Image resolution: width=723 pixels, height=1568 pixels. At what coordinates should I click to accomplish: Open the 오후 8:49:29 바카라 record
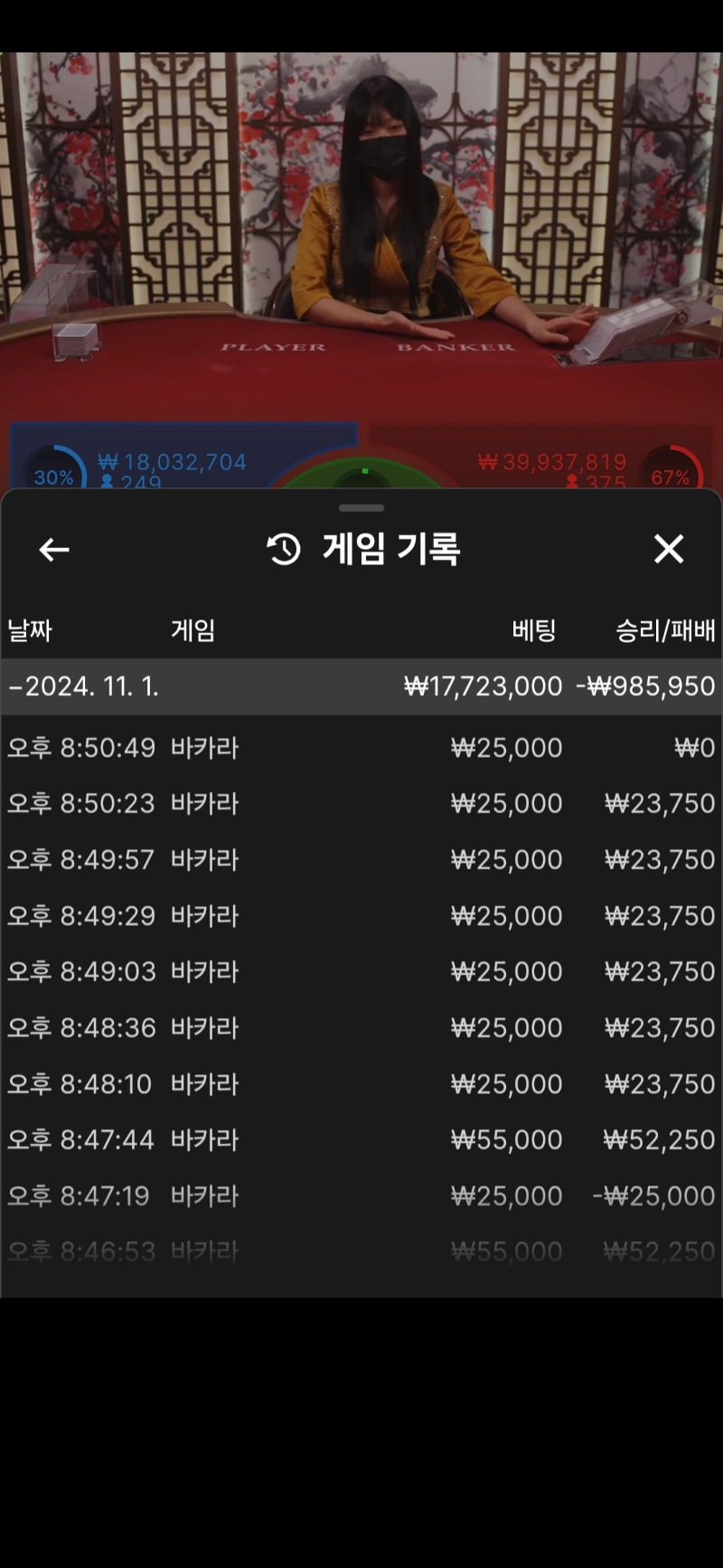tap(361, 916)
